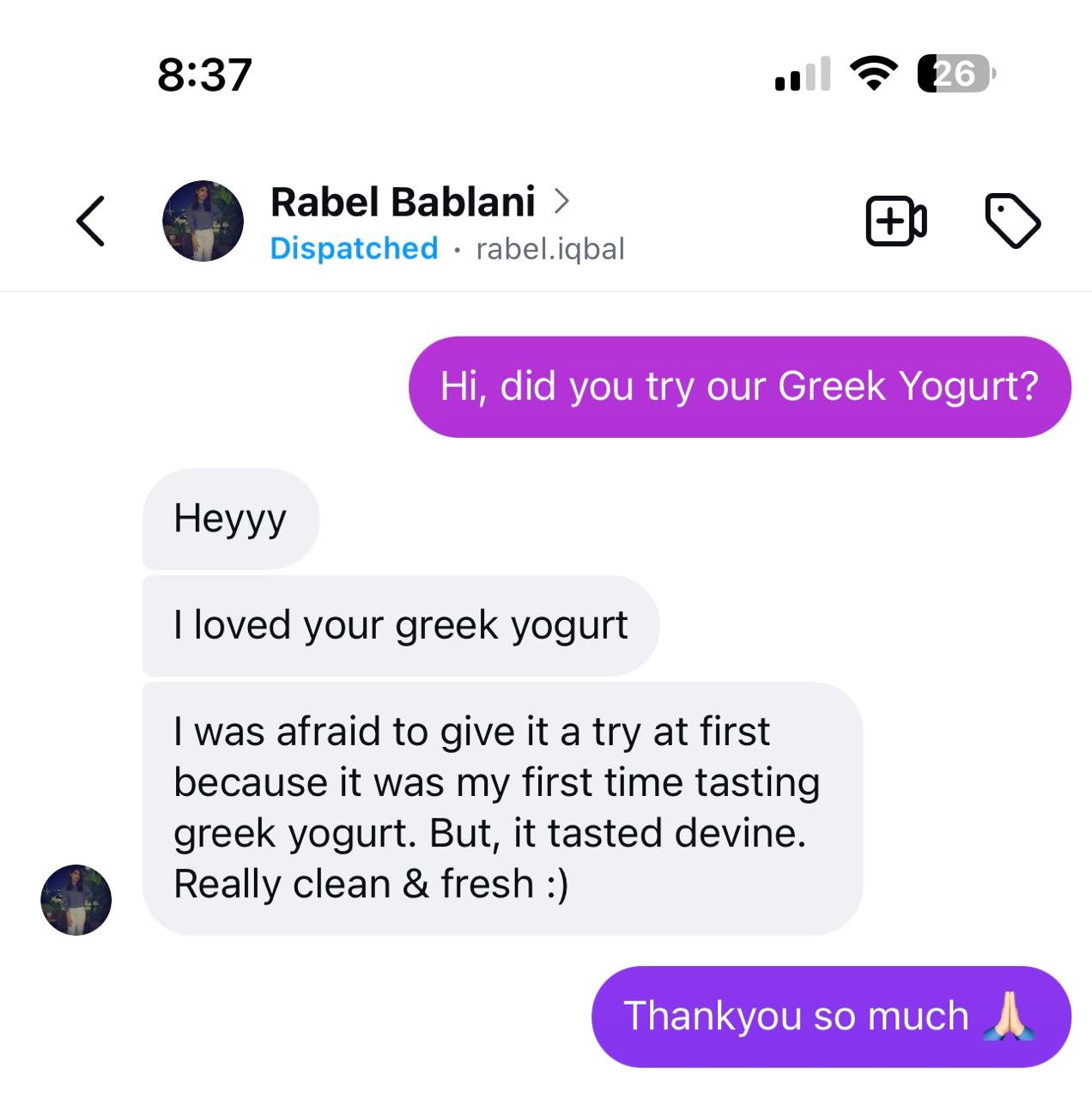Go back to the chat list
1092x1099 pixels.
[91, 222]
